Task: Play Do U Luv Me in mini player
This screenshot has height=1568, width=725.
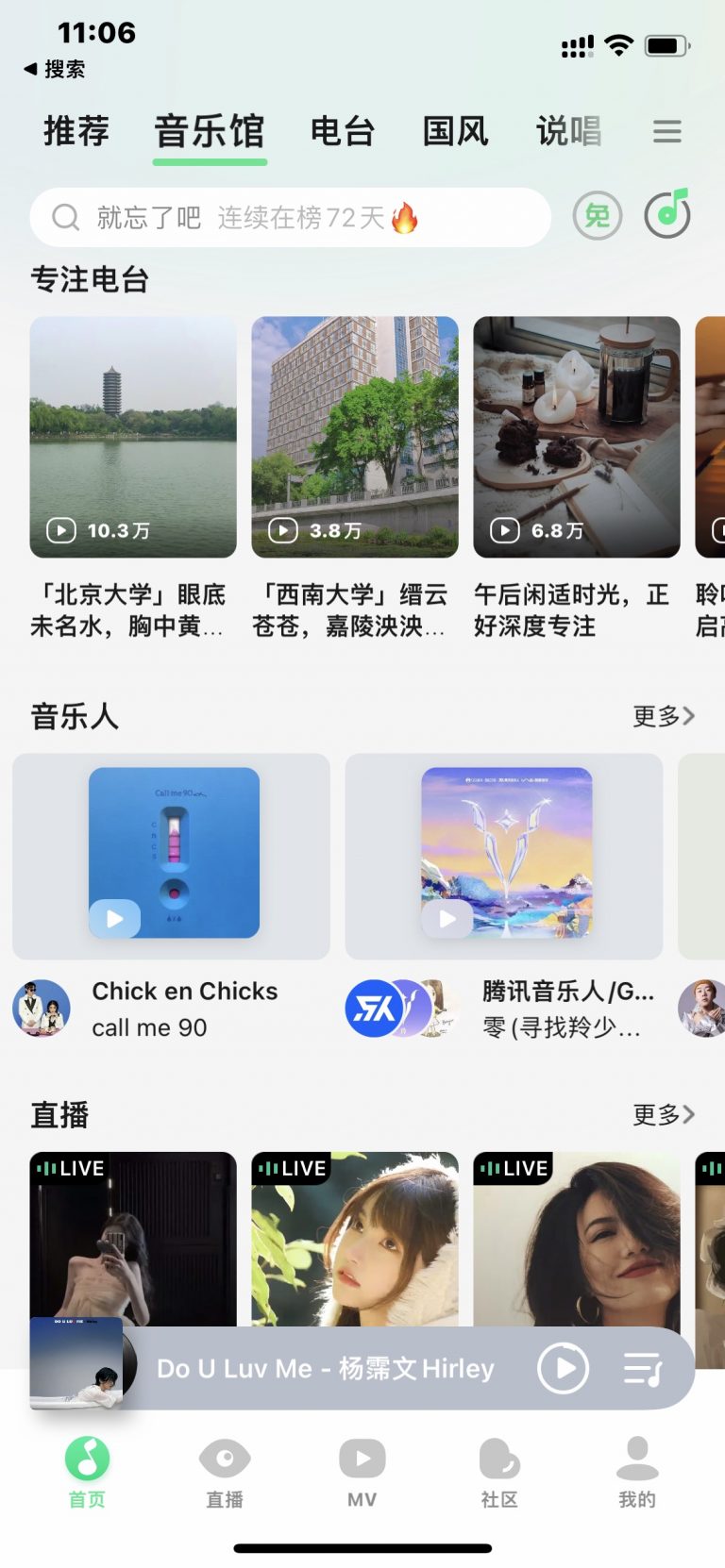Action: pos(563,1368)
